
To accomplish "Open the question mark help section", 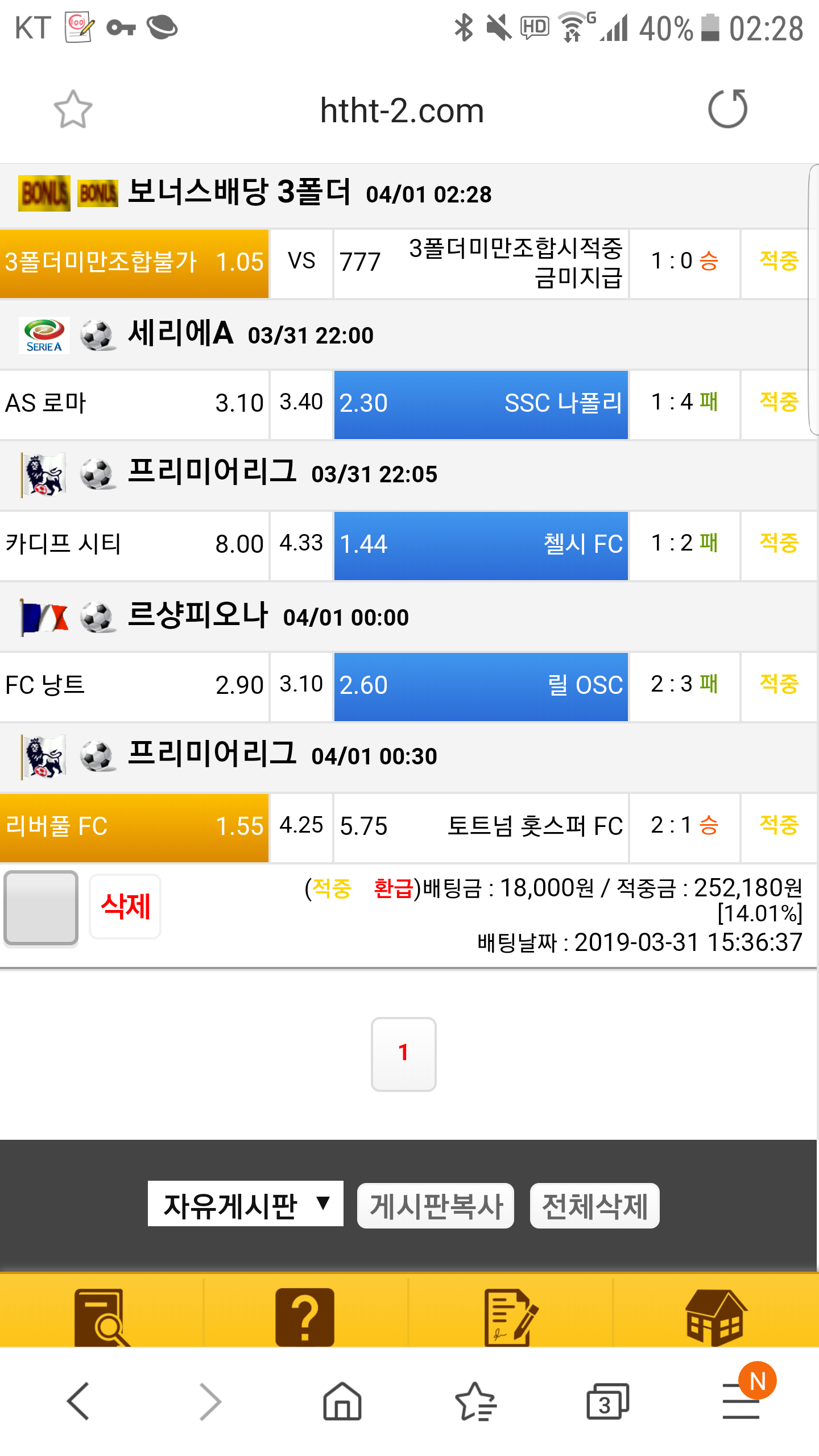I will (x=305, y=1317).
